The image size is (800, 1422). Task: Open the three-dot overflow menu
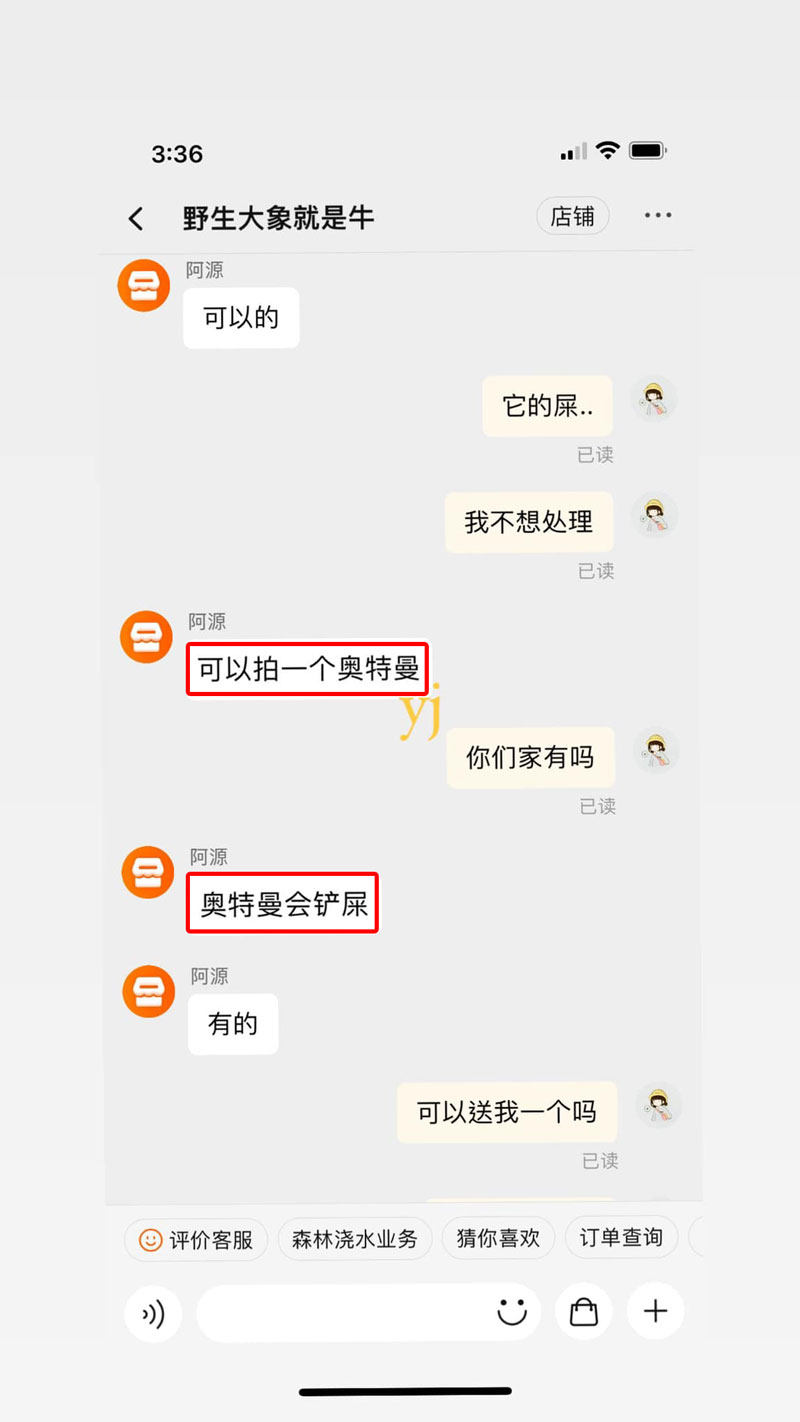(657, 215)
